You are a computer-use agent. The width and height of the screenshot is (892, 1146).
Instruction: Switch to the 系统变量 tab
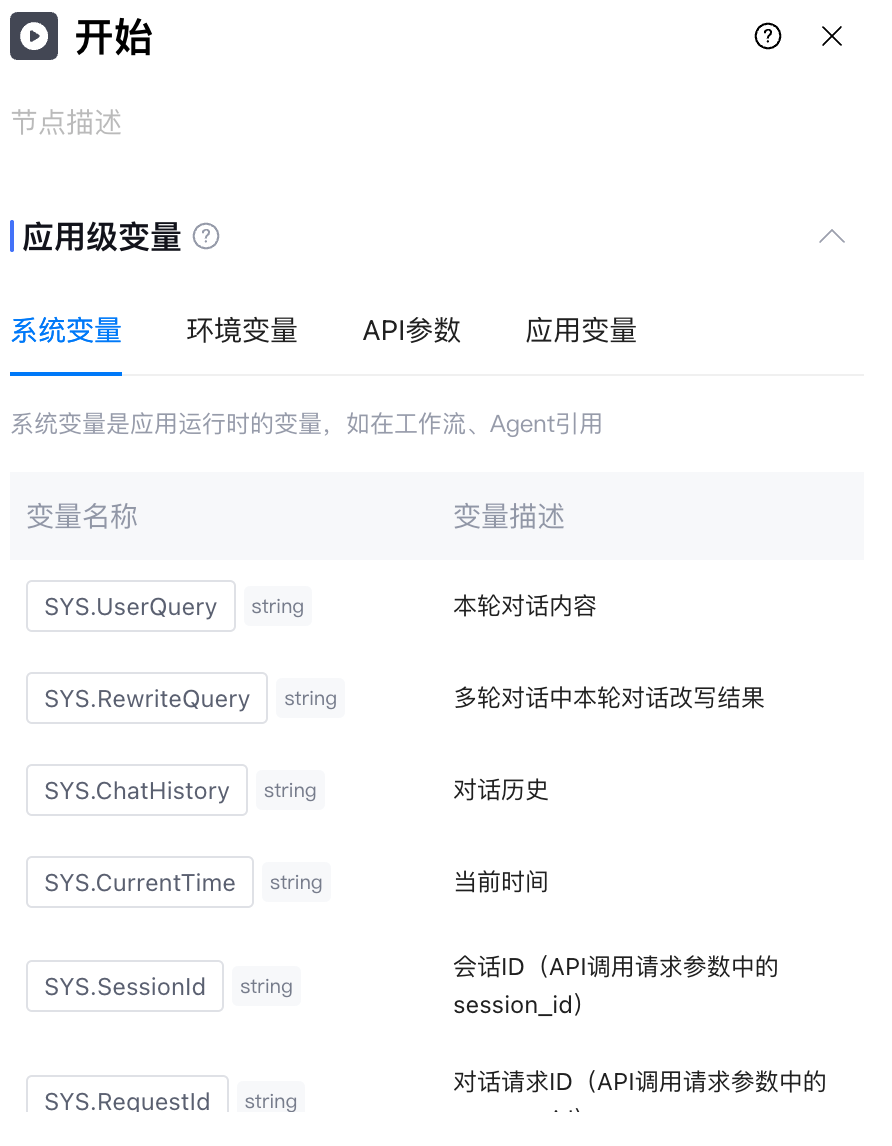66,330
